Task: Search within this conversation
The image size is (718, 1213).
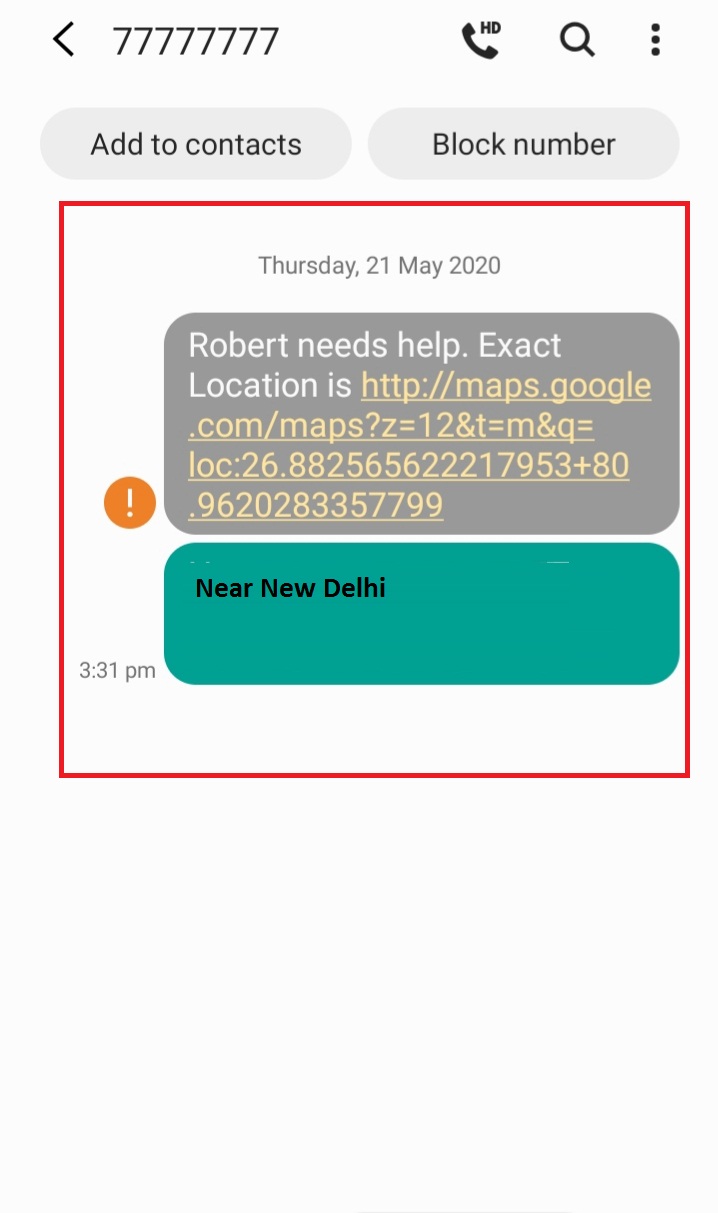Action: pyautogui.click(x=577, y=41)
